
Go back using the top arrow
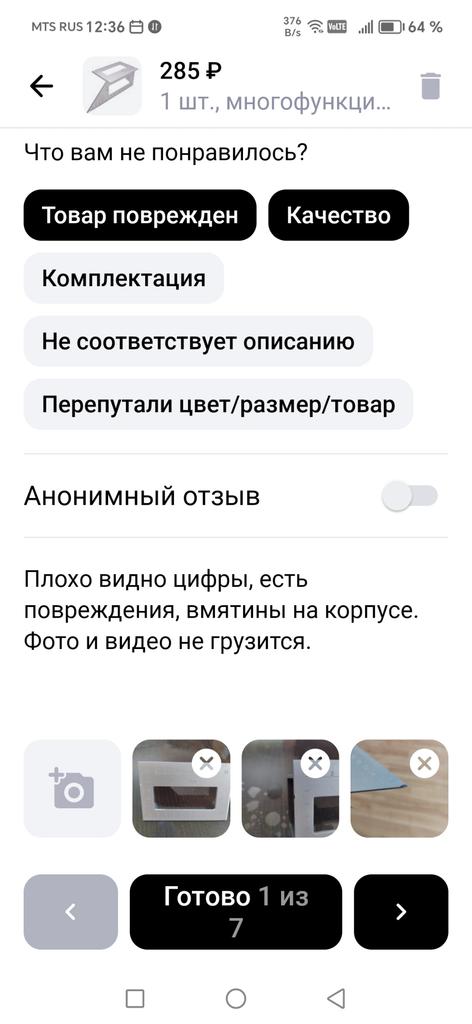pos(41,86)
